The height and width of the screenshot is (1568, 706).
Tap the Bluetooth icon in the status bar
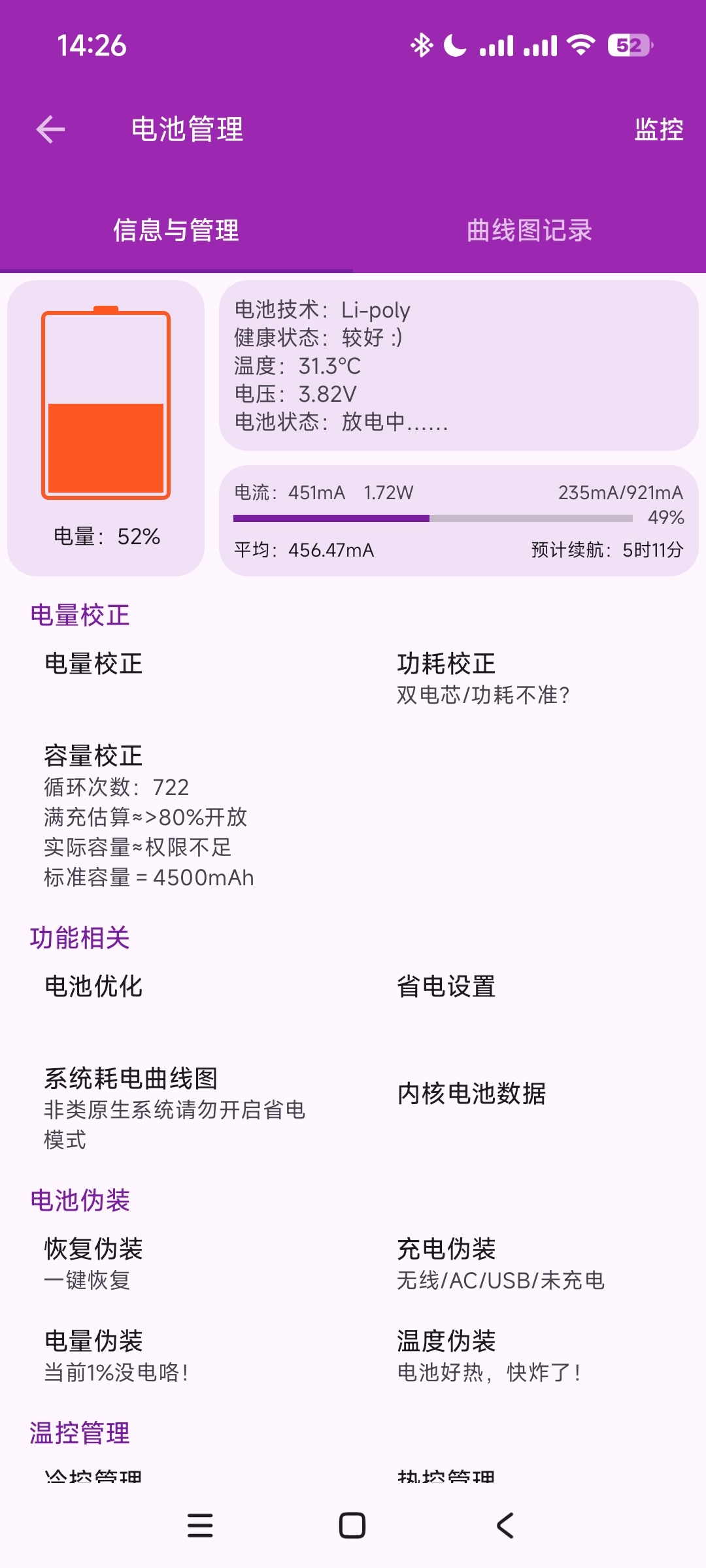(422, 44)
